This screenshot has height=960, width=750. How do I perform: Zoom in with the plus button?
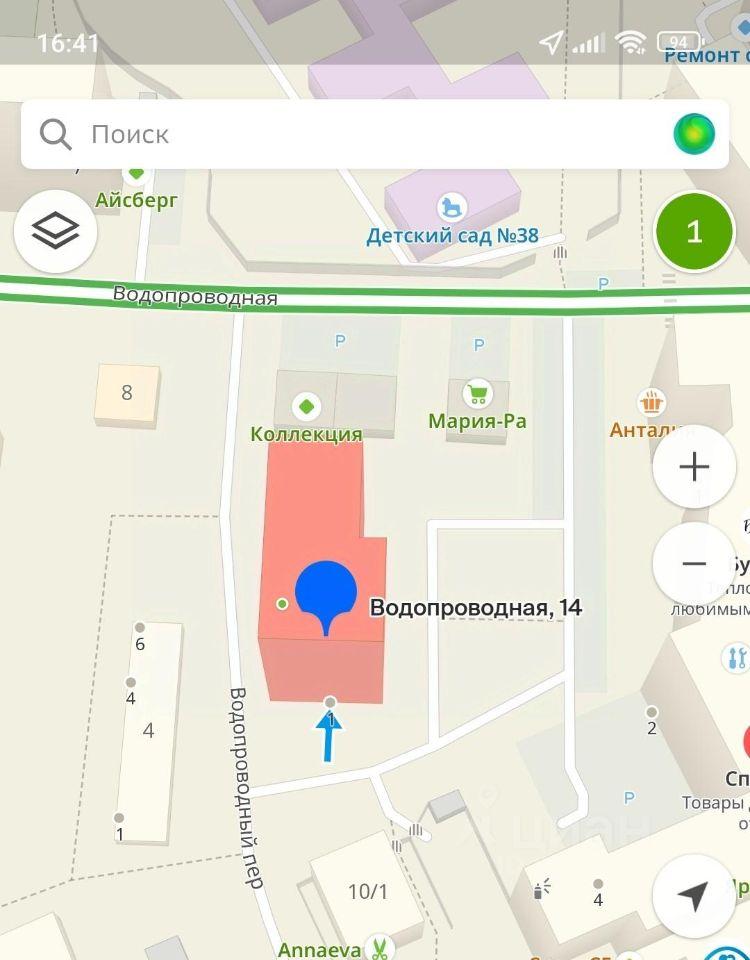[x=694, y=467]
